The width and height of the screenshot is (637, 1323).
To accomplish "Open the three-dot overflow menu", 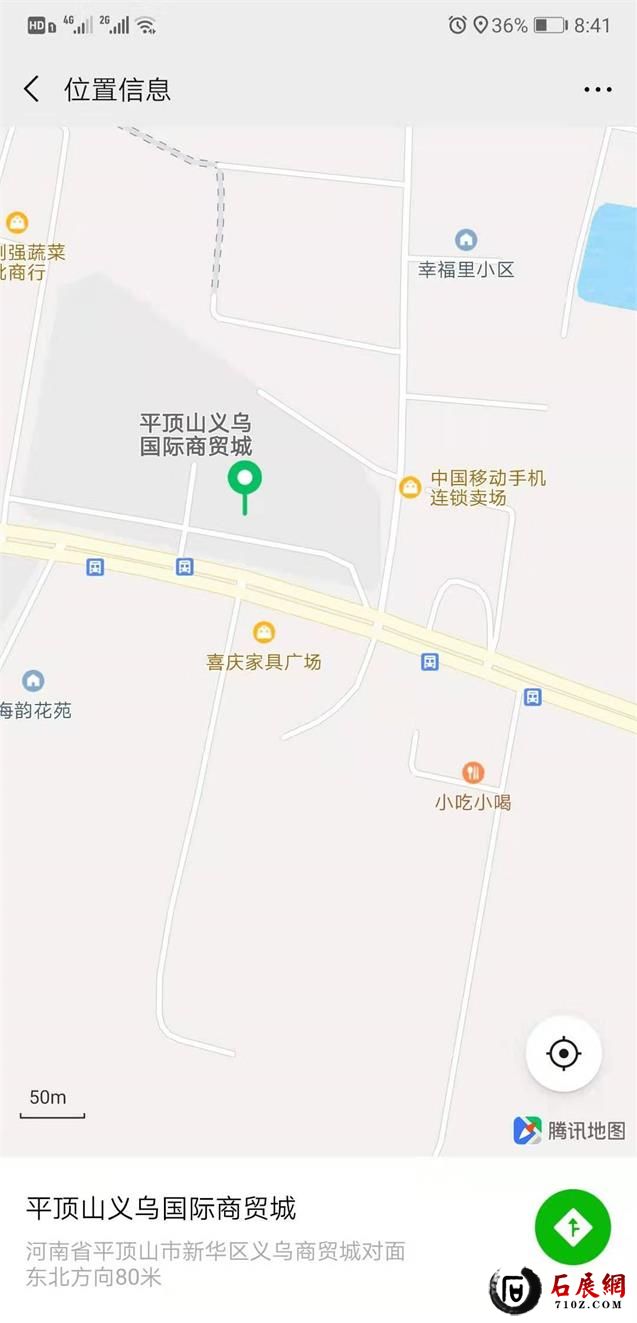I will tap(597, 90).
